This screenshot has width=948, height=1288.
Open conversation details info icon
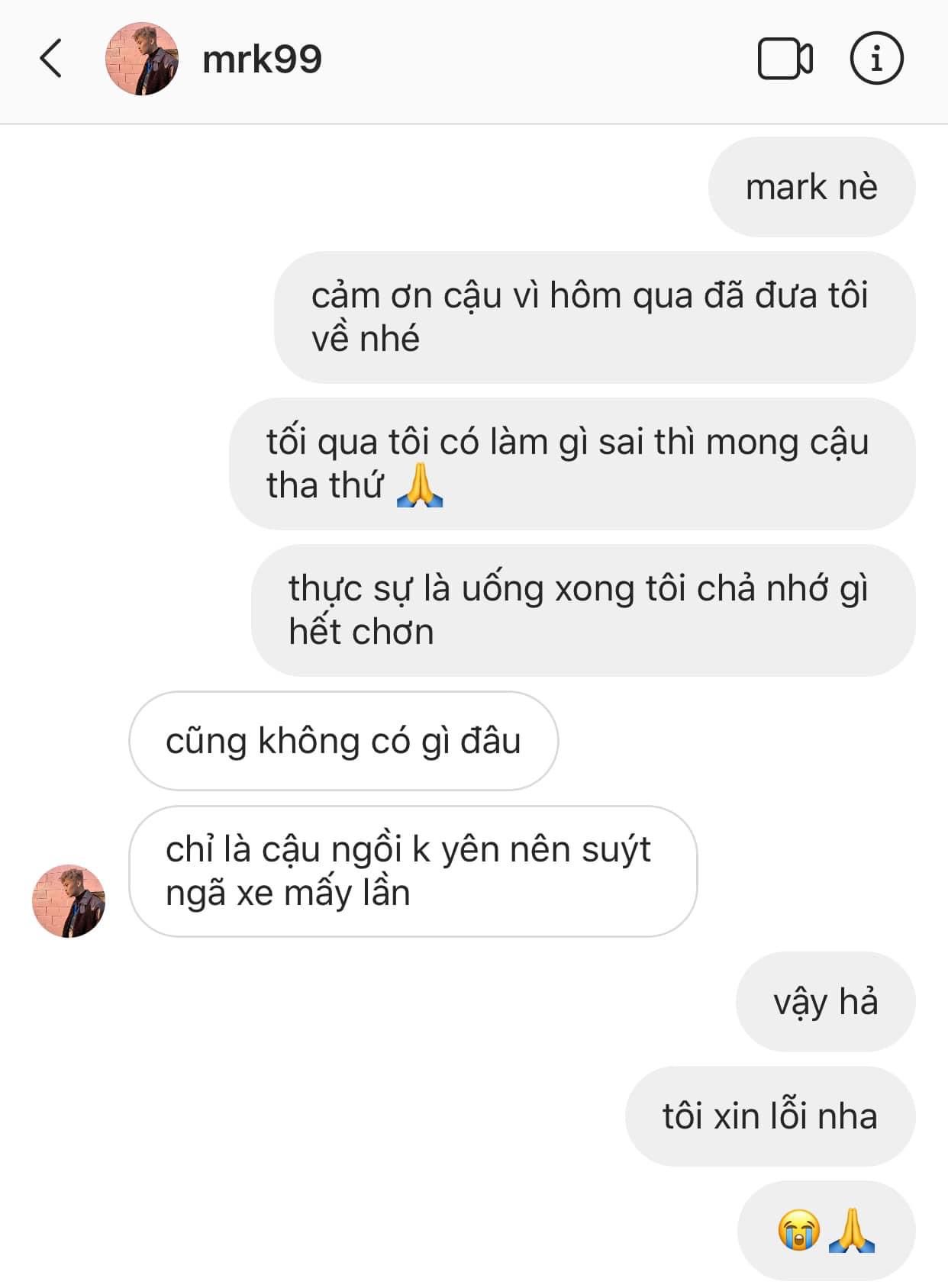[x=876, y=58]
